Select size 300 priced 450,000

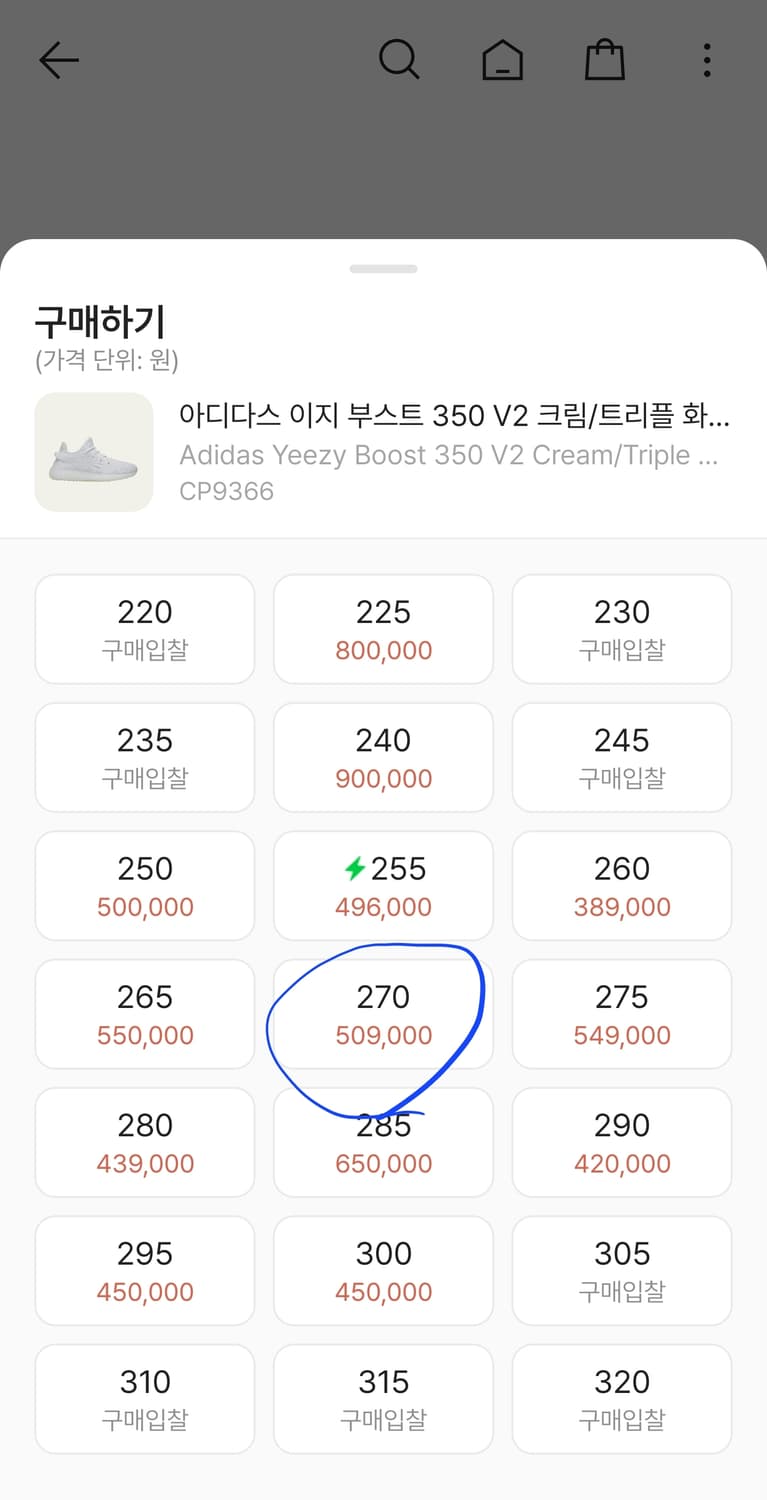(x=383, y=1270)
